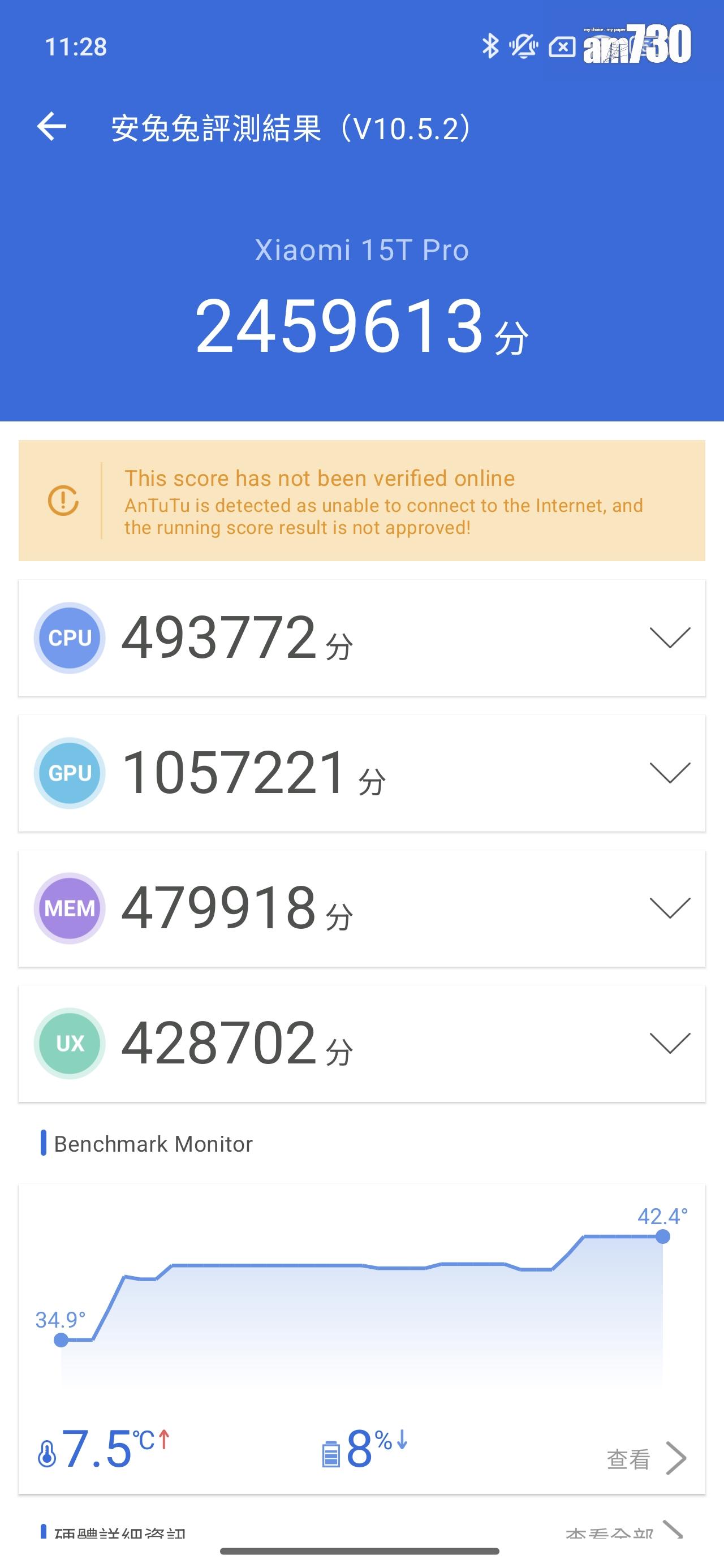Image resolution: width=724 pixels, height=1568 pixels.
Task: Open the Benchmark Monitor details via 查看
Action: 646,1458
